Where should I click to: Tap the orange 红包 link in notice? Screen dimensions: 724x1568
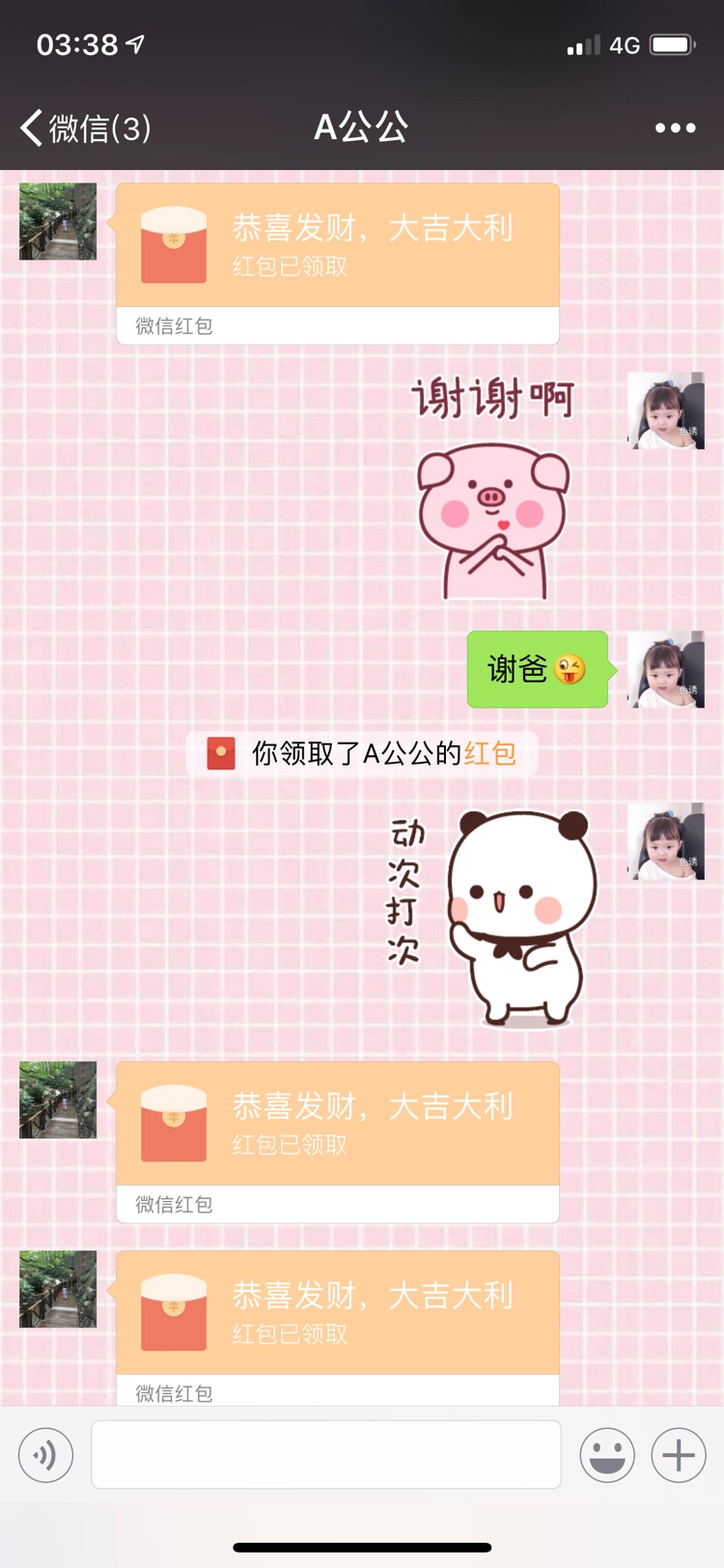490,753
